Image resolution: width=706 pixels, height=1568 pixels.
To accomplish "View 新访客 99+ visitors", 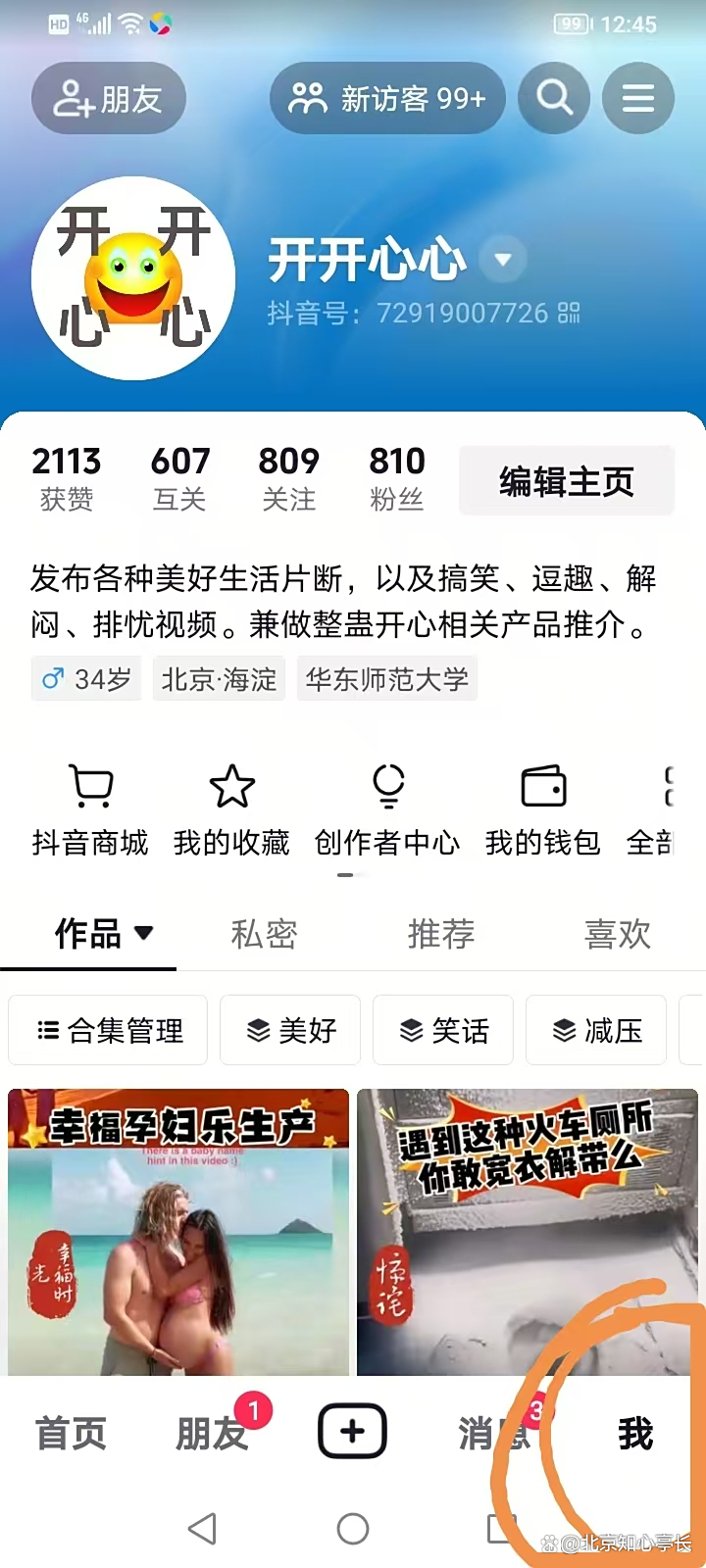I will (387, 98).
